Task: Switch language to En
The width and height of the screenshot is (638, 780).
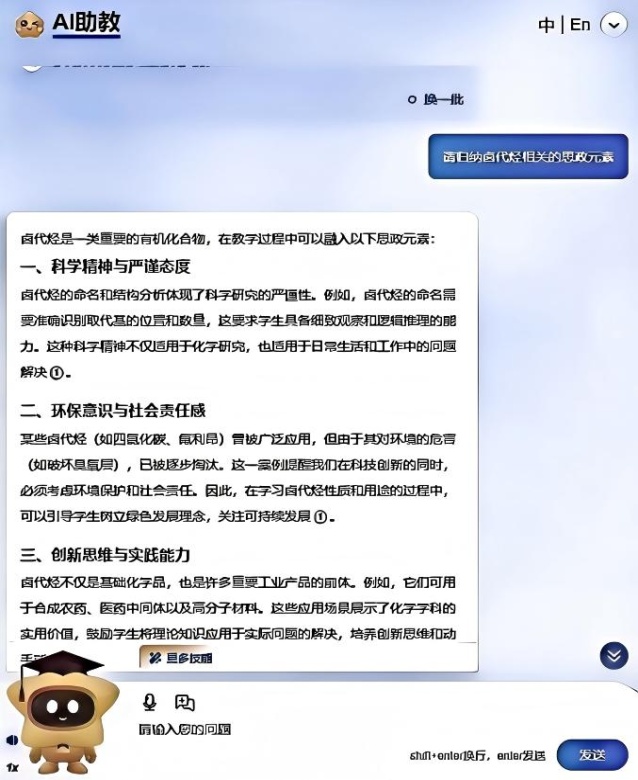Action: point(580,25)
